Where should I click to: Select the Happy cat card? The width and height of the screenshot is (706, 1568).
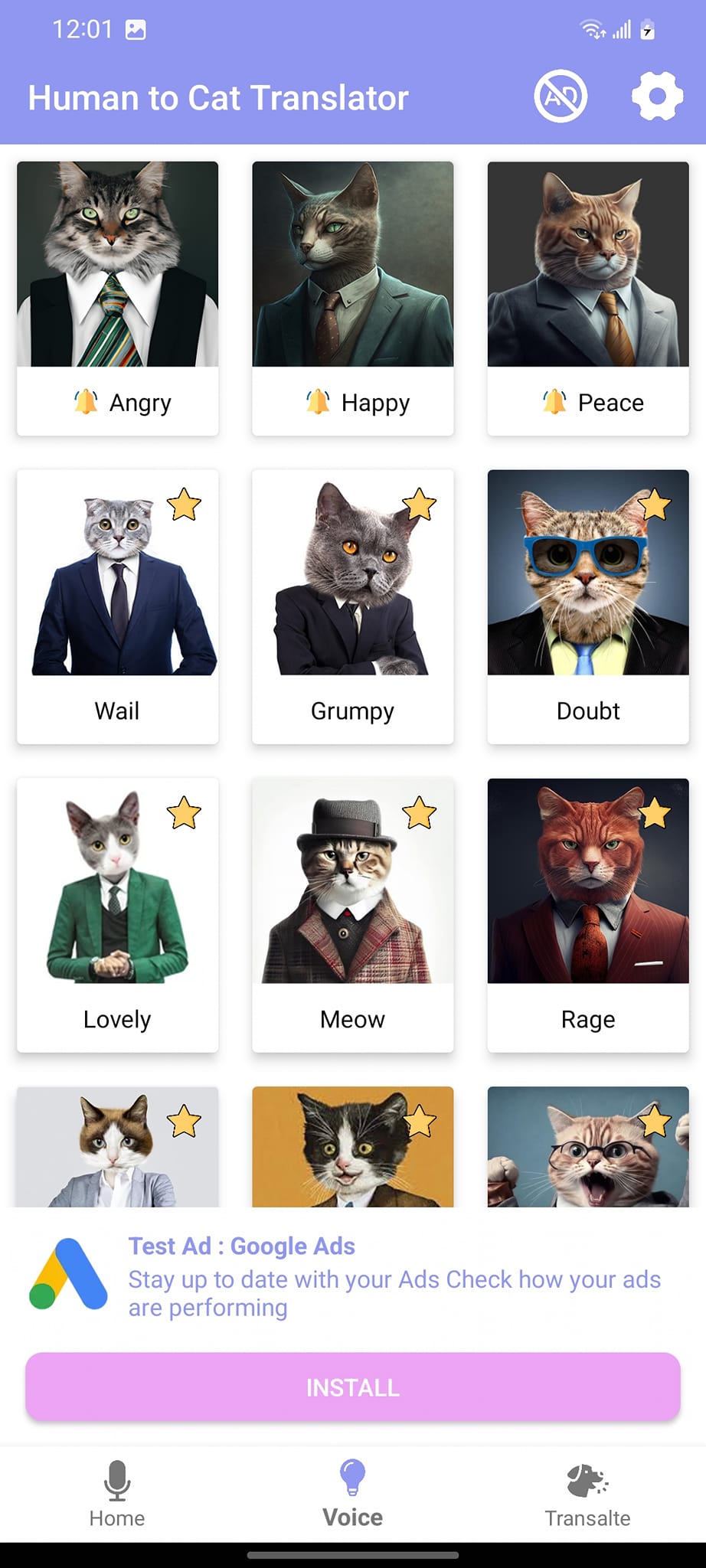[x=352, y=299]
